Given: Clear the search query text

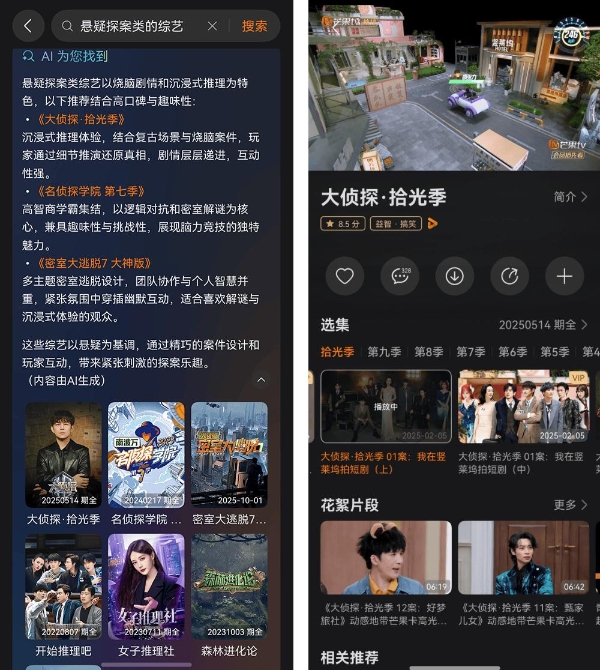Looking at the screenshot, I should [212, 26].
